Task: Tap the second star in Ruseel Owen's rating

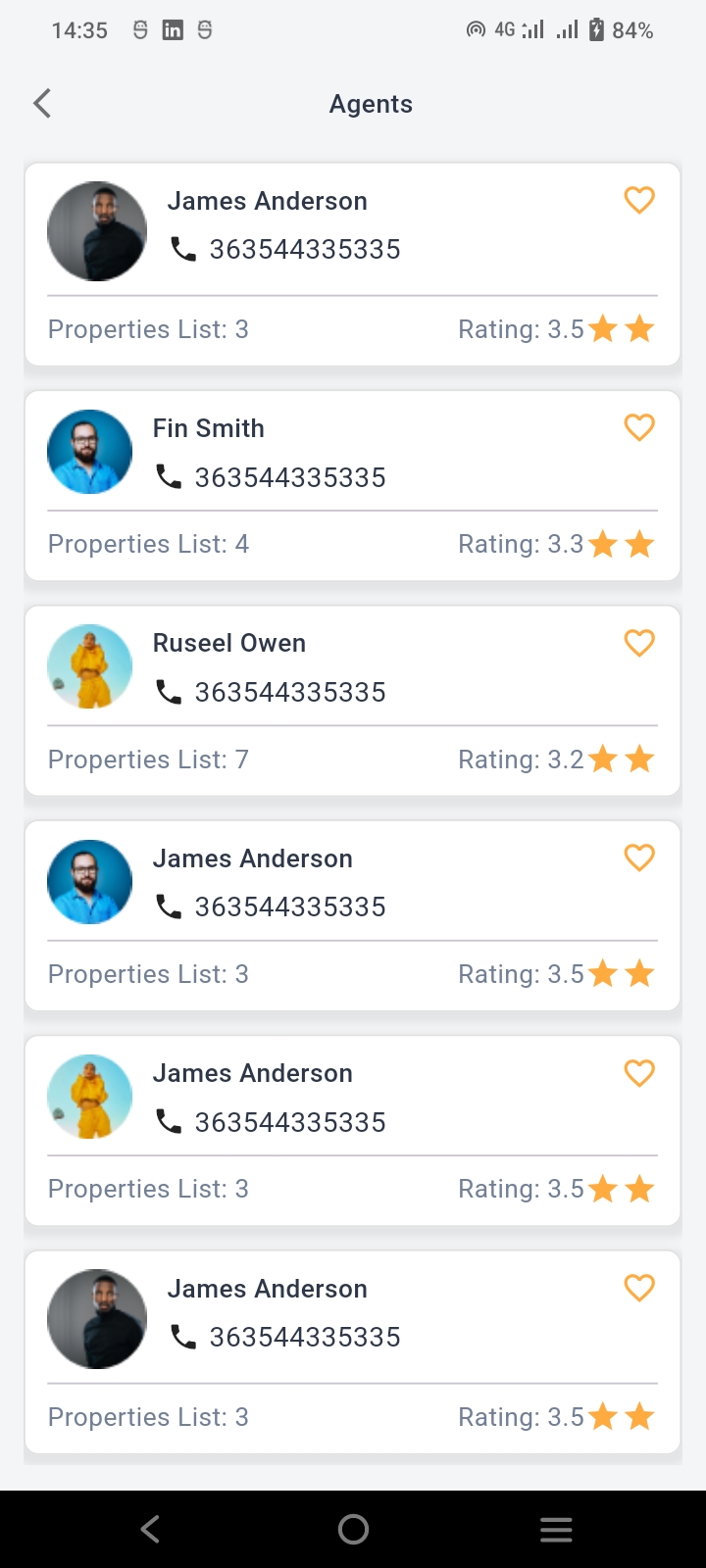Action: [x=639, y=759]
